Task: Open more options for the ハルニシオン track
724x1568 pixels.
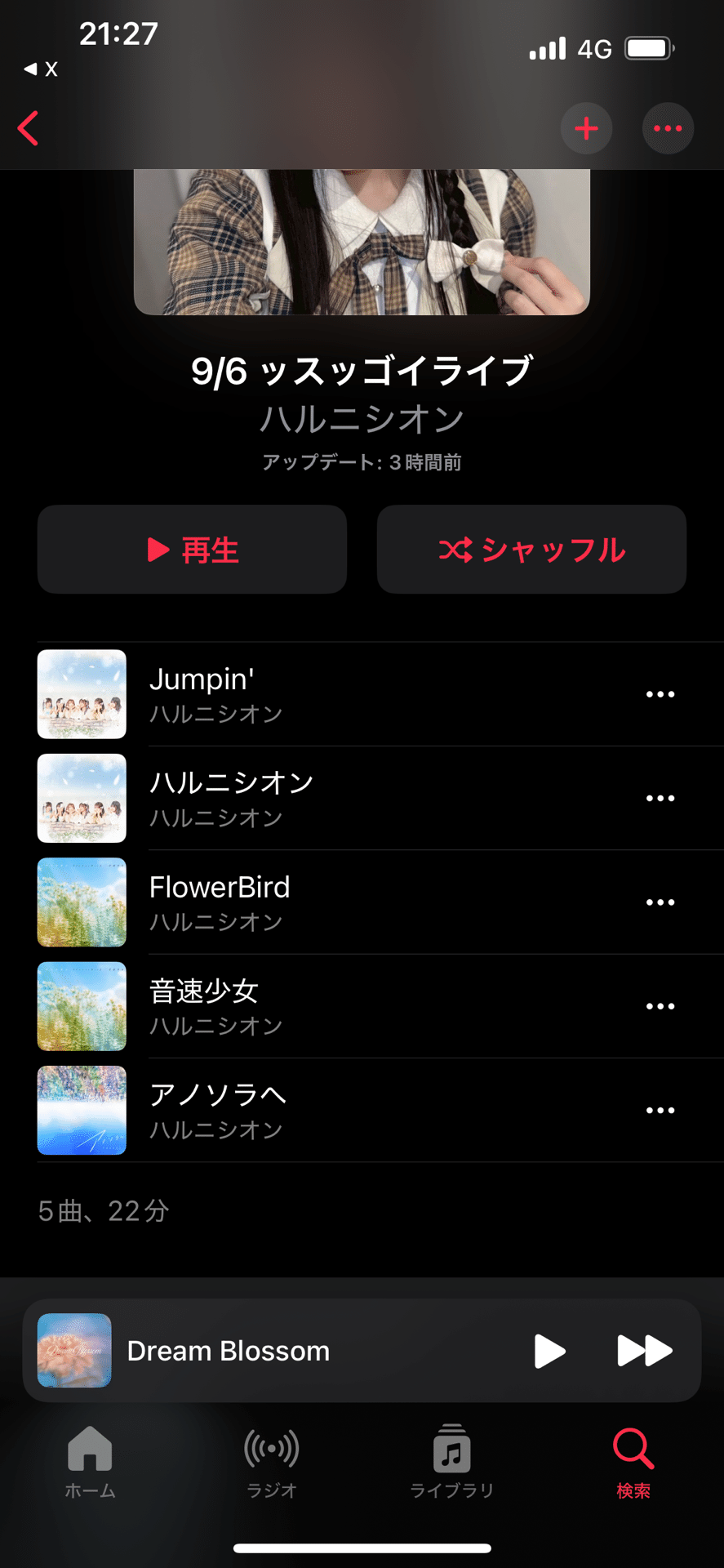Action: tap(660, 798)
